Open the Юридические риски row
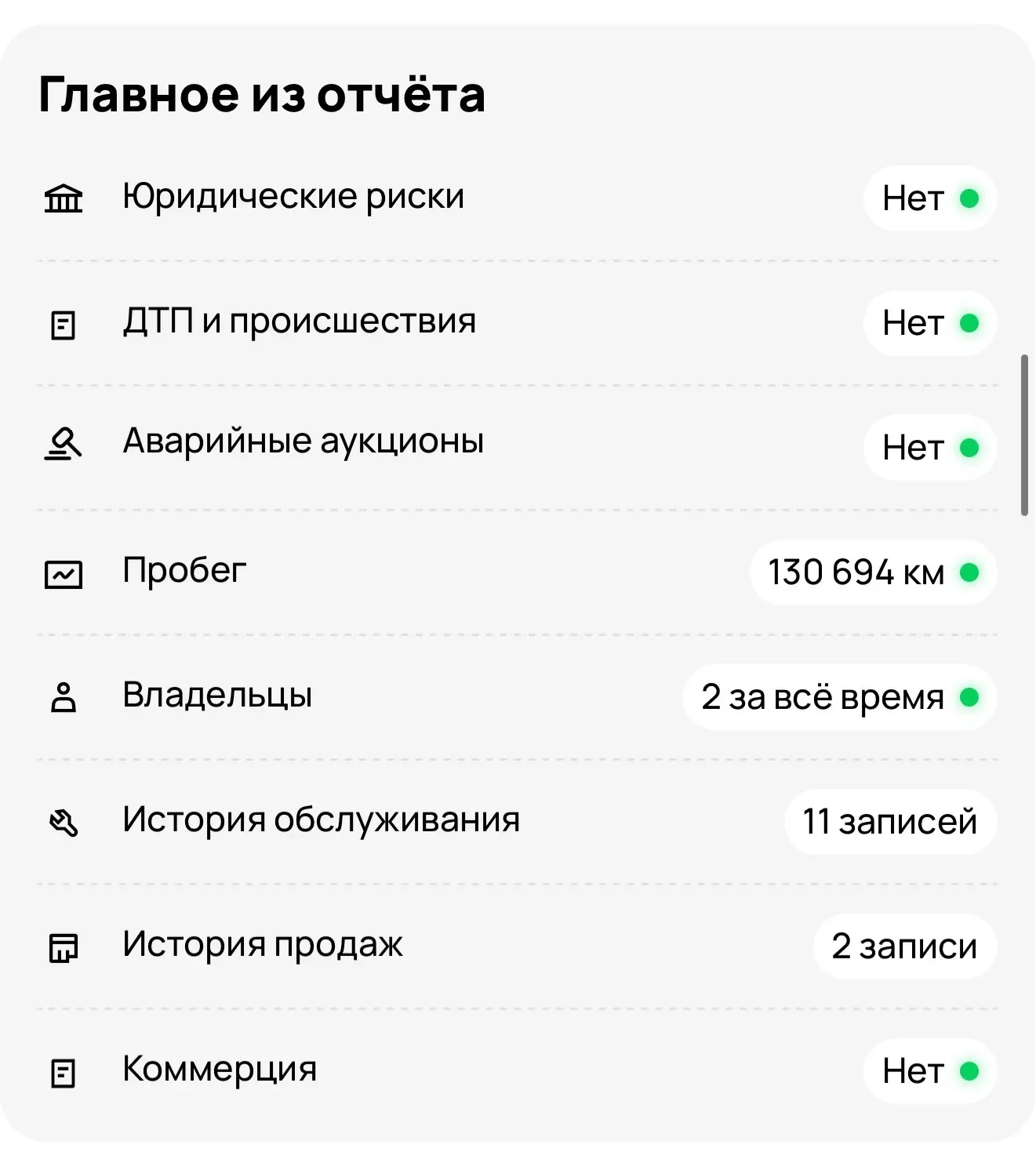Screen dimensions: 1036x1163 click(x=518, y=198)
